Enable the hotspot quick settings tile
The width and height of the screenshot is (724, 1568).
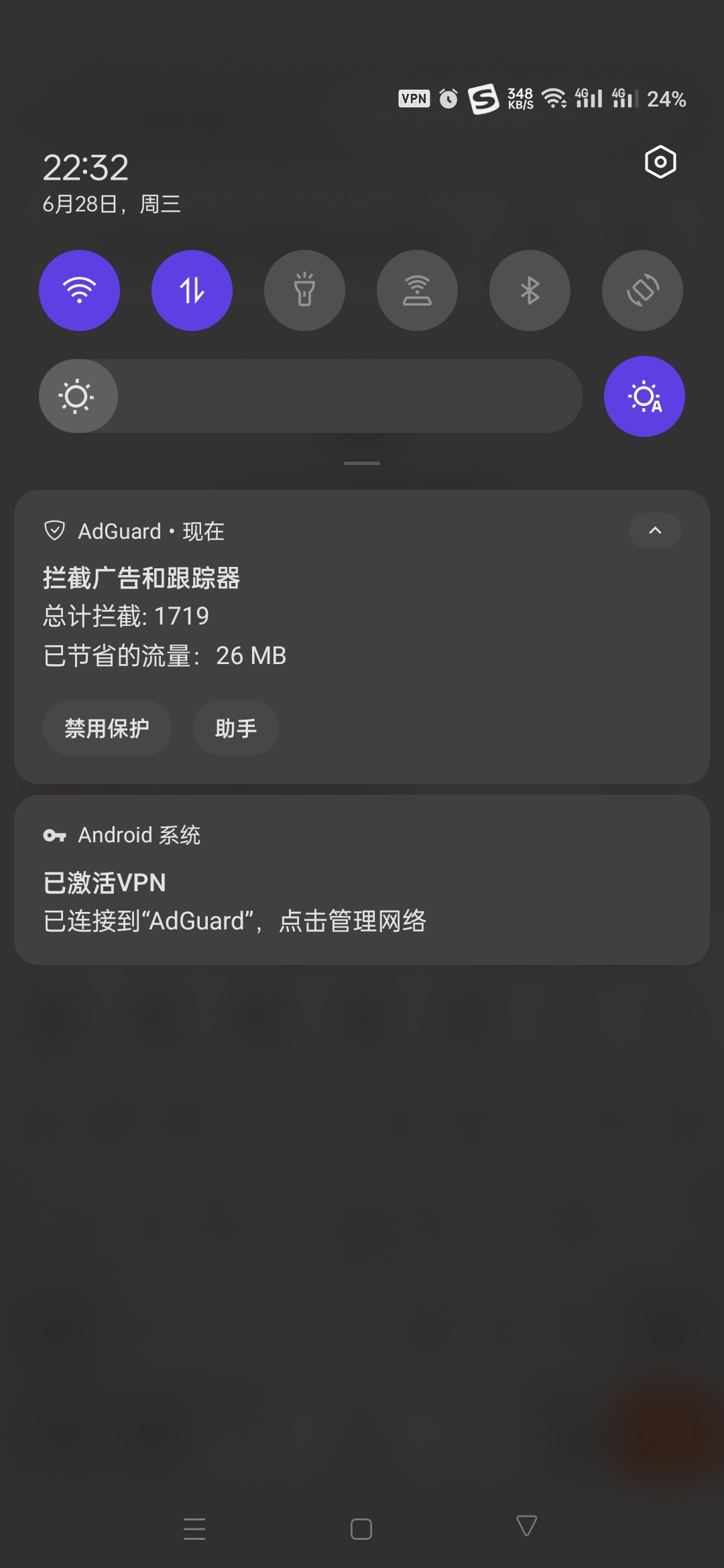point(417,289)
